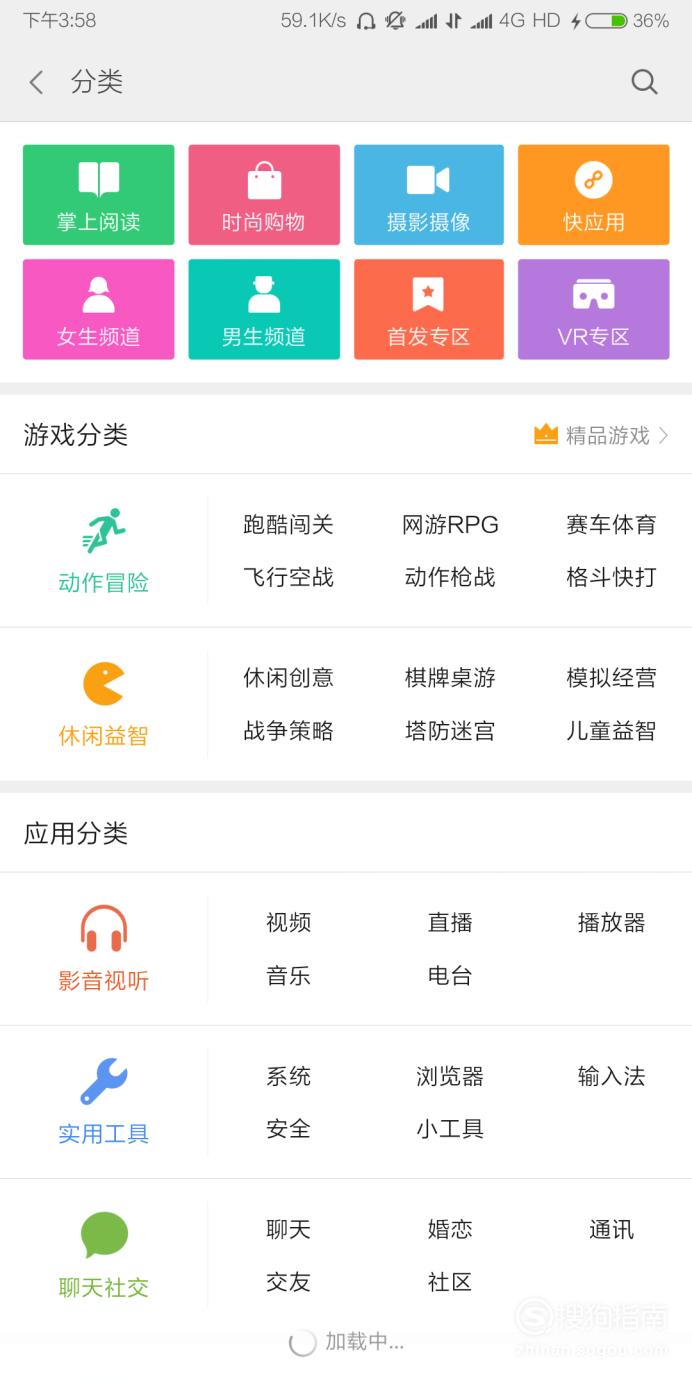Open the 精品游戏 link
Image resolution: width=692 pixels, height=1384 pixels.
tap(602, 435)
